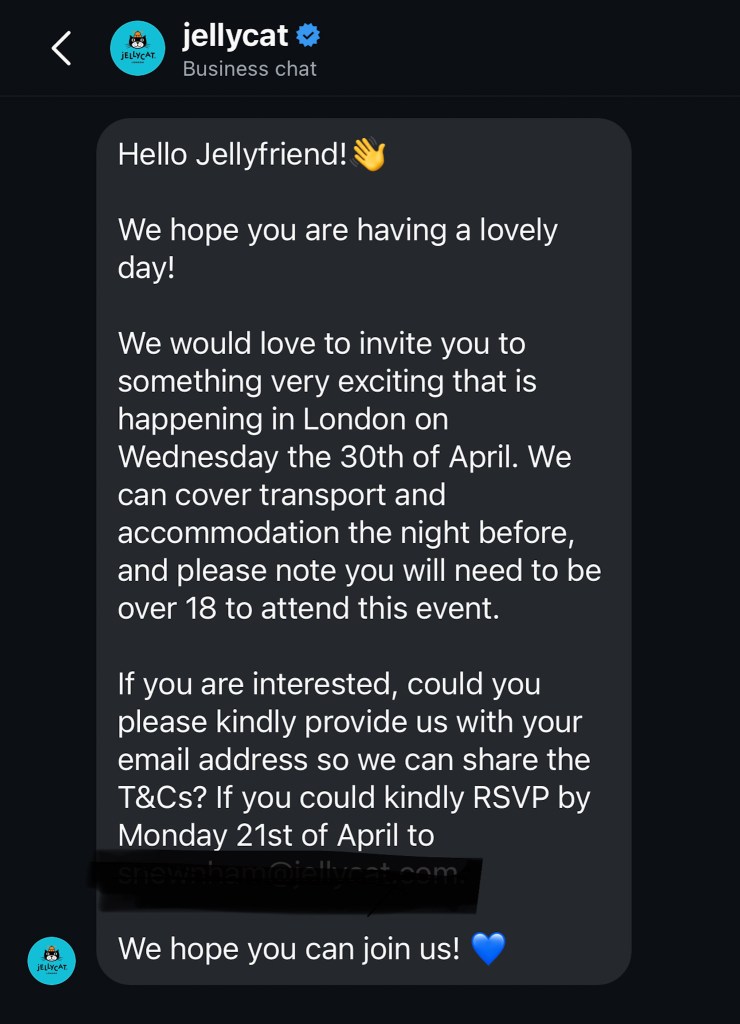Tap jellycat's avatar beside the message
The width and height of the screenshot is (740, 1024).
pyautogui.click(x=51, y=961)
